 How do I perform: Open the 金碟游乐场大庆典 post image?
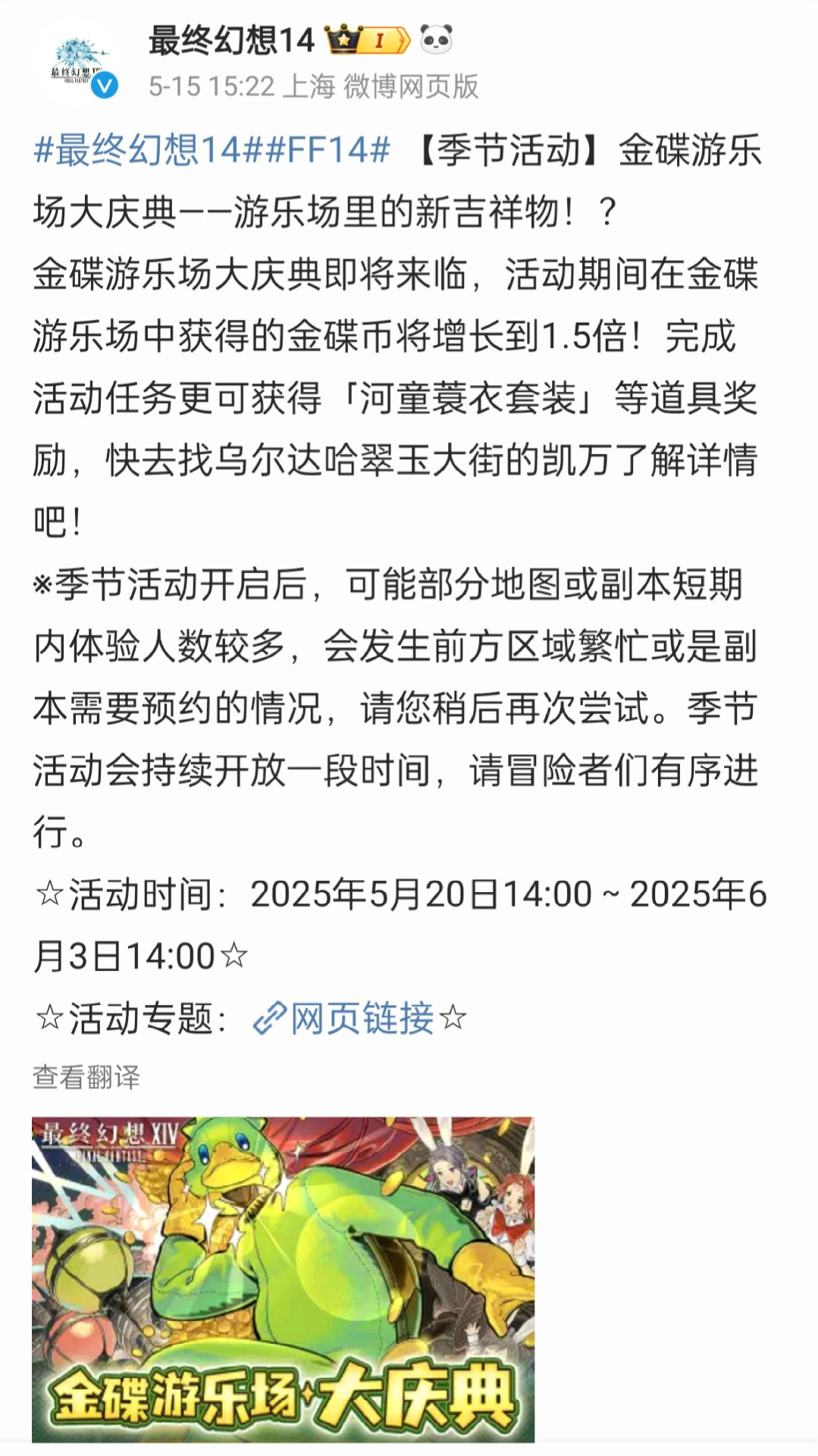283,1279
